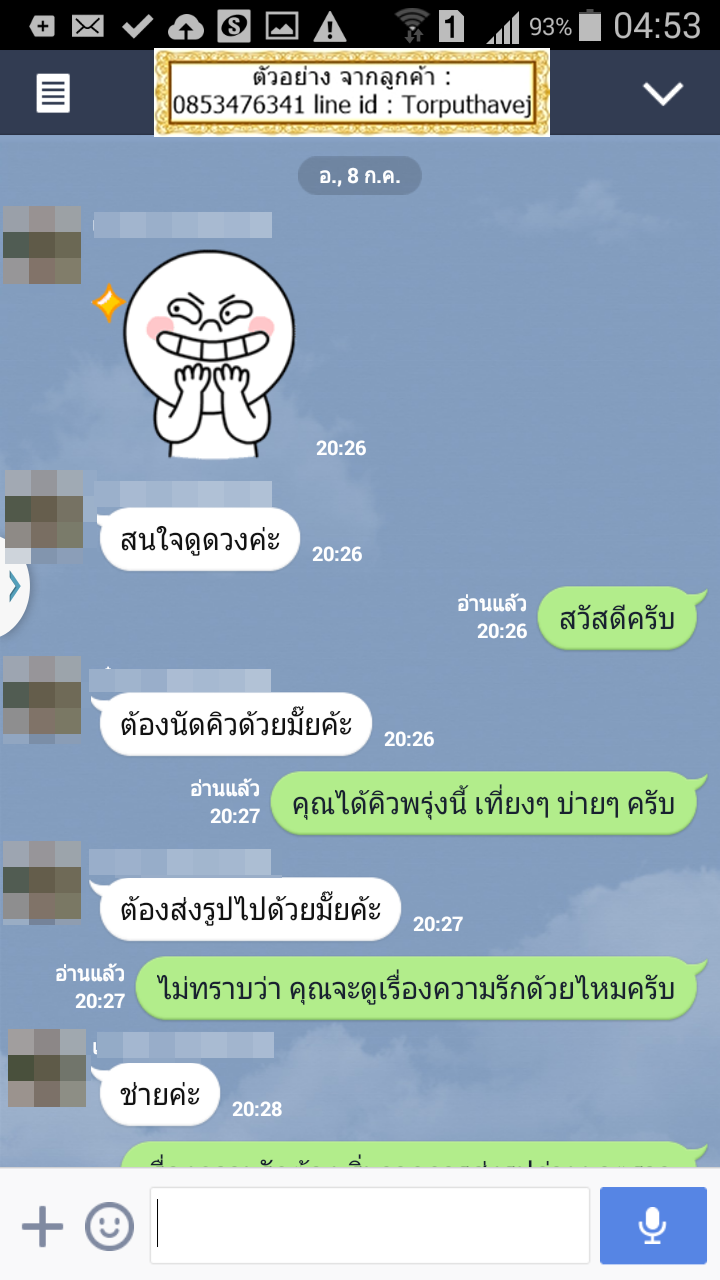The height and width of the screenshot is (1280, 720).
Task: Focus the message text input field
Action: coord(370,1226)
